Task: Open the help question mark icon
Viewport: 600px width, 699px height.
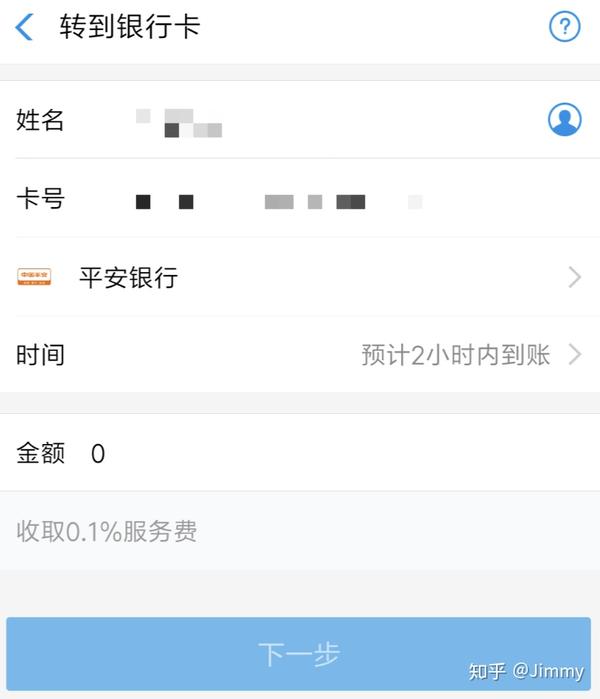Action: 564,27
